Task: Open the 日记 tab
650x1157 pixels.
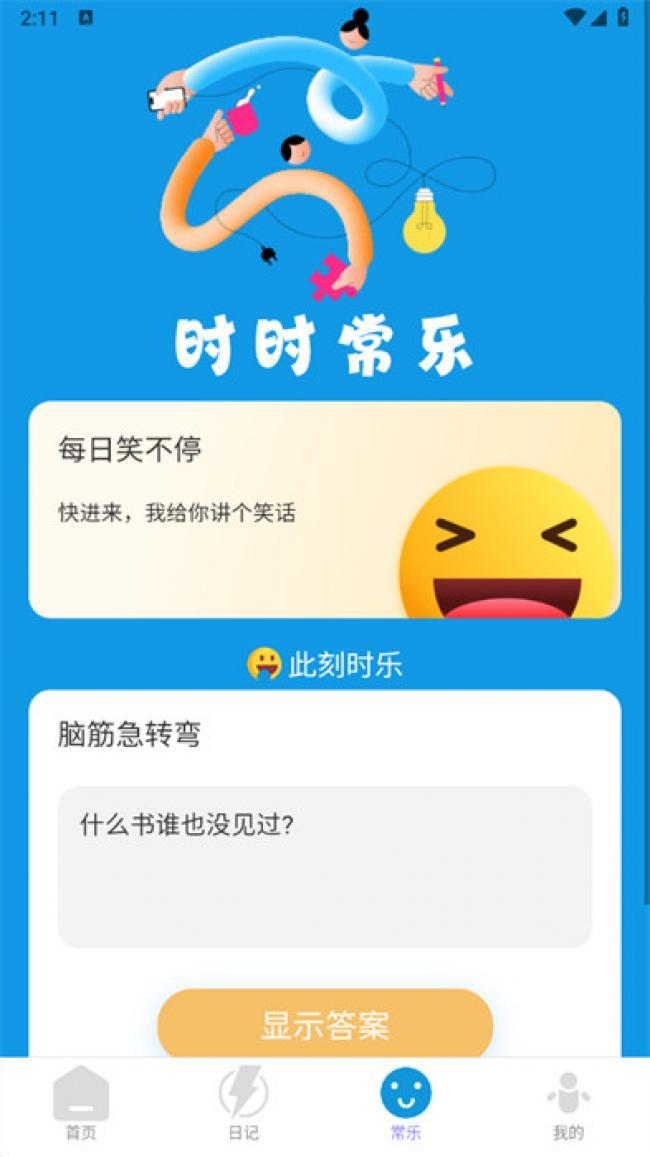Action: tap(243, 1105)
